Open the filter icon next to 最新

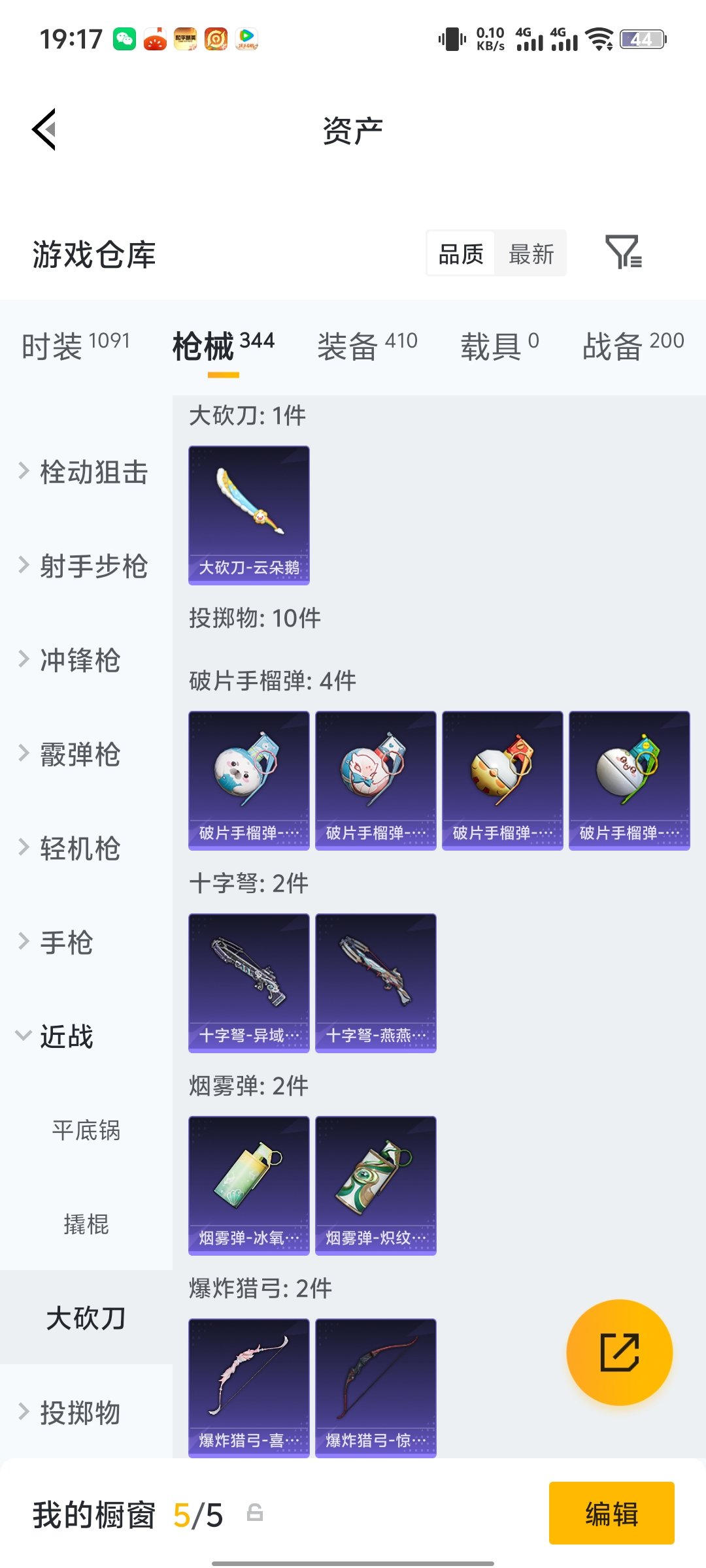pyautogui.click(x=623, y=252)
